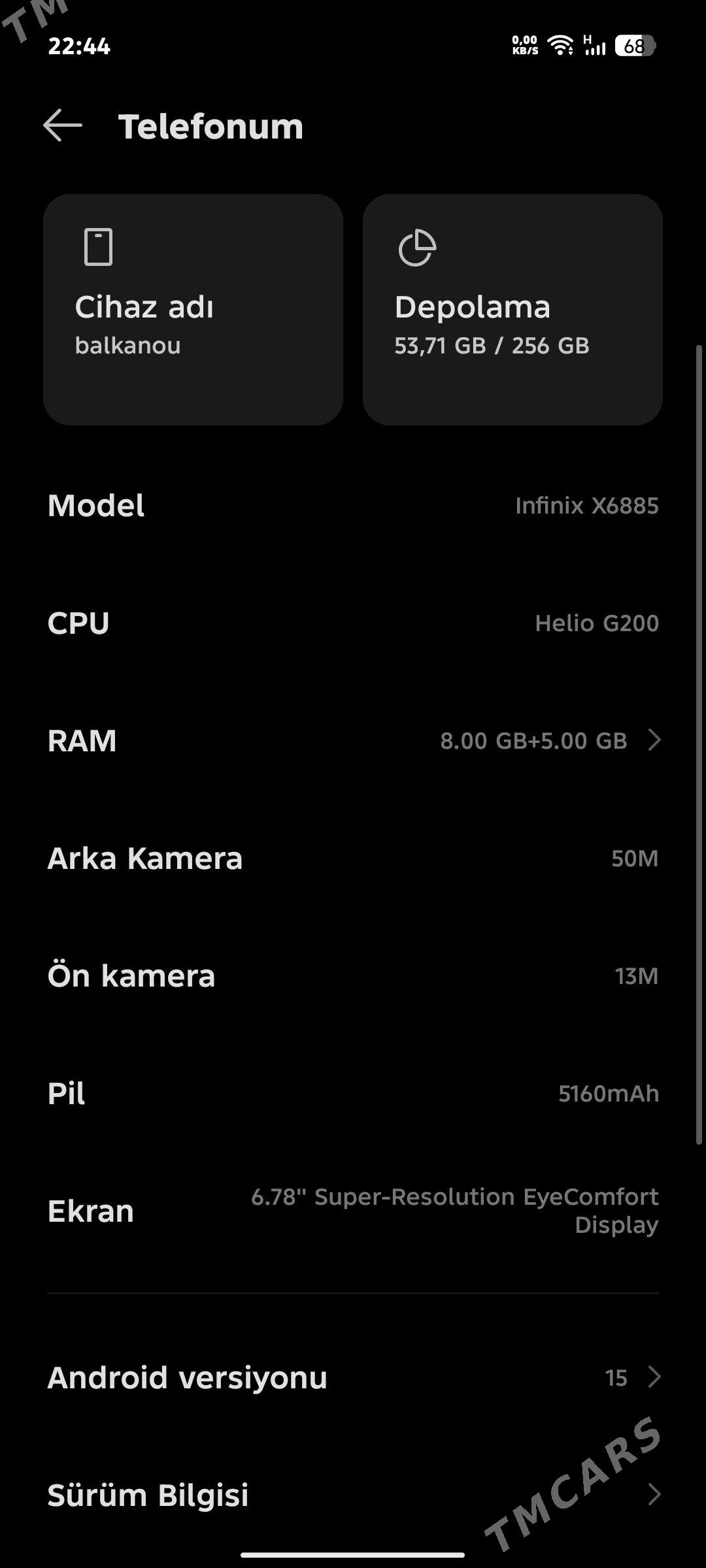Go back from Telefonum screen

[63, 125]
